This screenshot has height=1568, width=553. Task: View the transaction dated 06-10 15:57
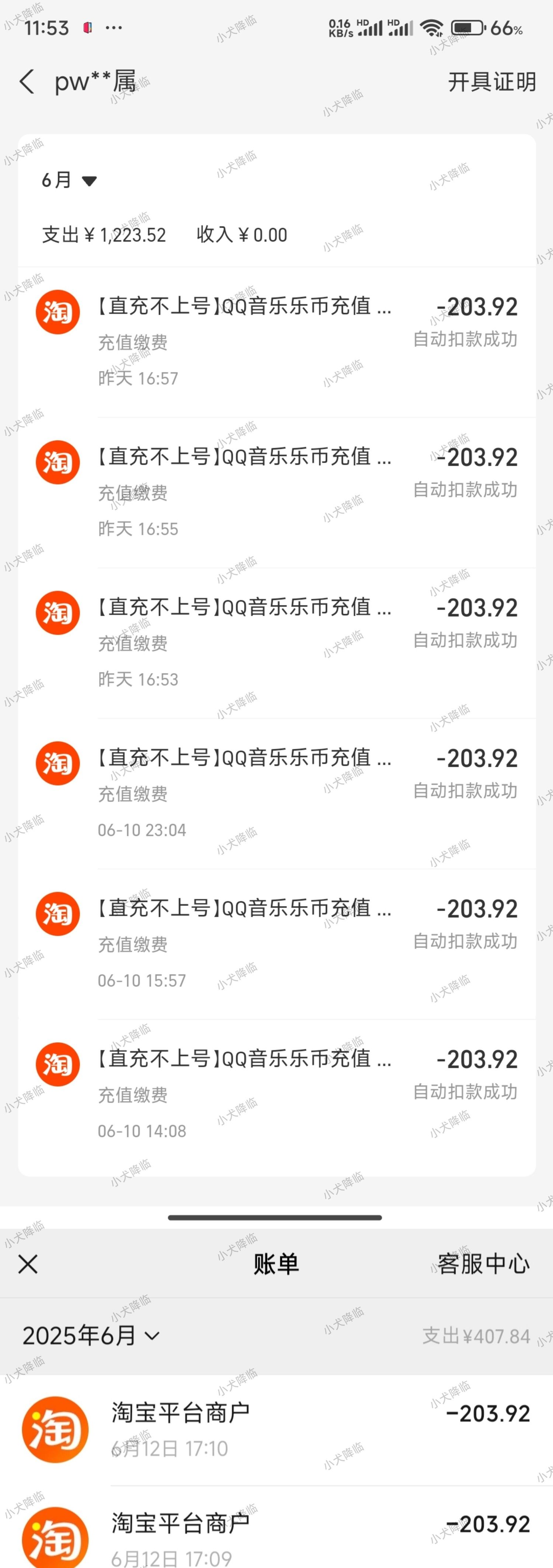(x=277, y=943)
